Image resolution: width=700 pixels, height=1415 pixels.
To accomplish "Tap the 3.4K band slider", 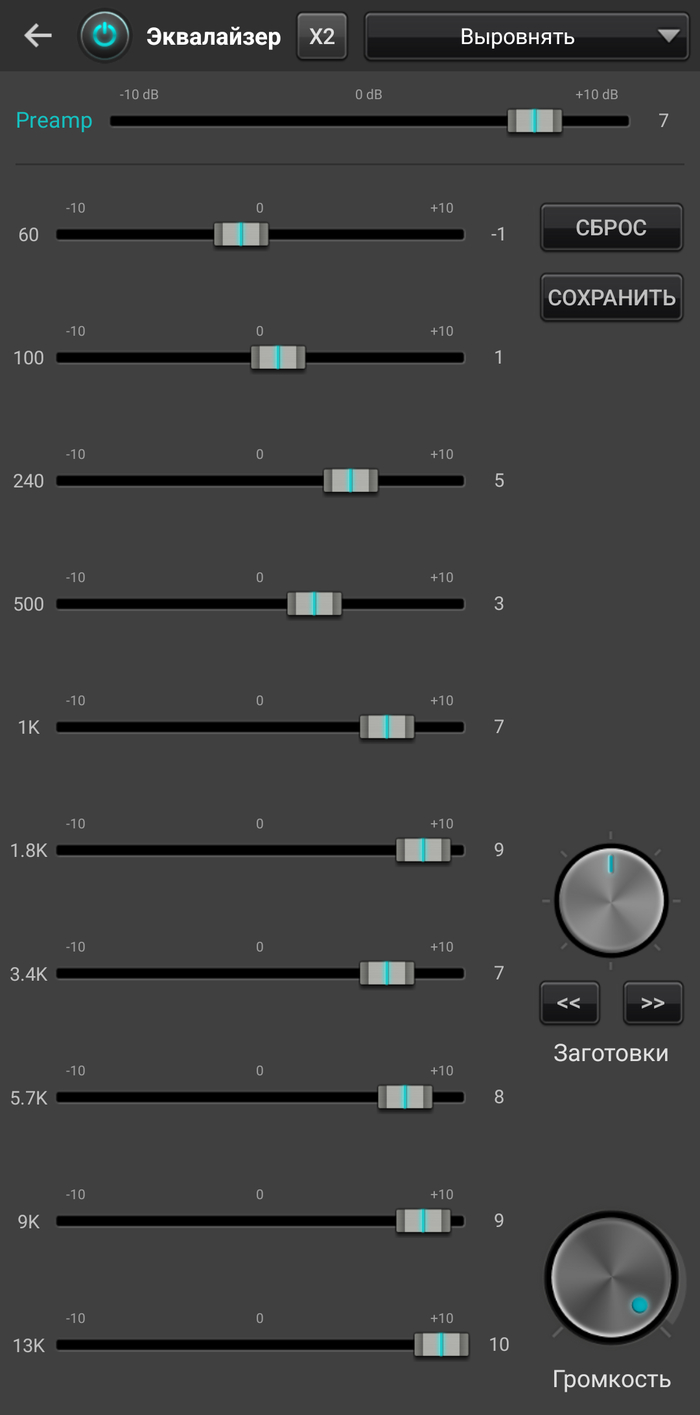I will point(387,973).
